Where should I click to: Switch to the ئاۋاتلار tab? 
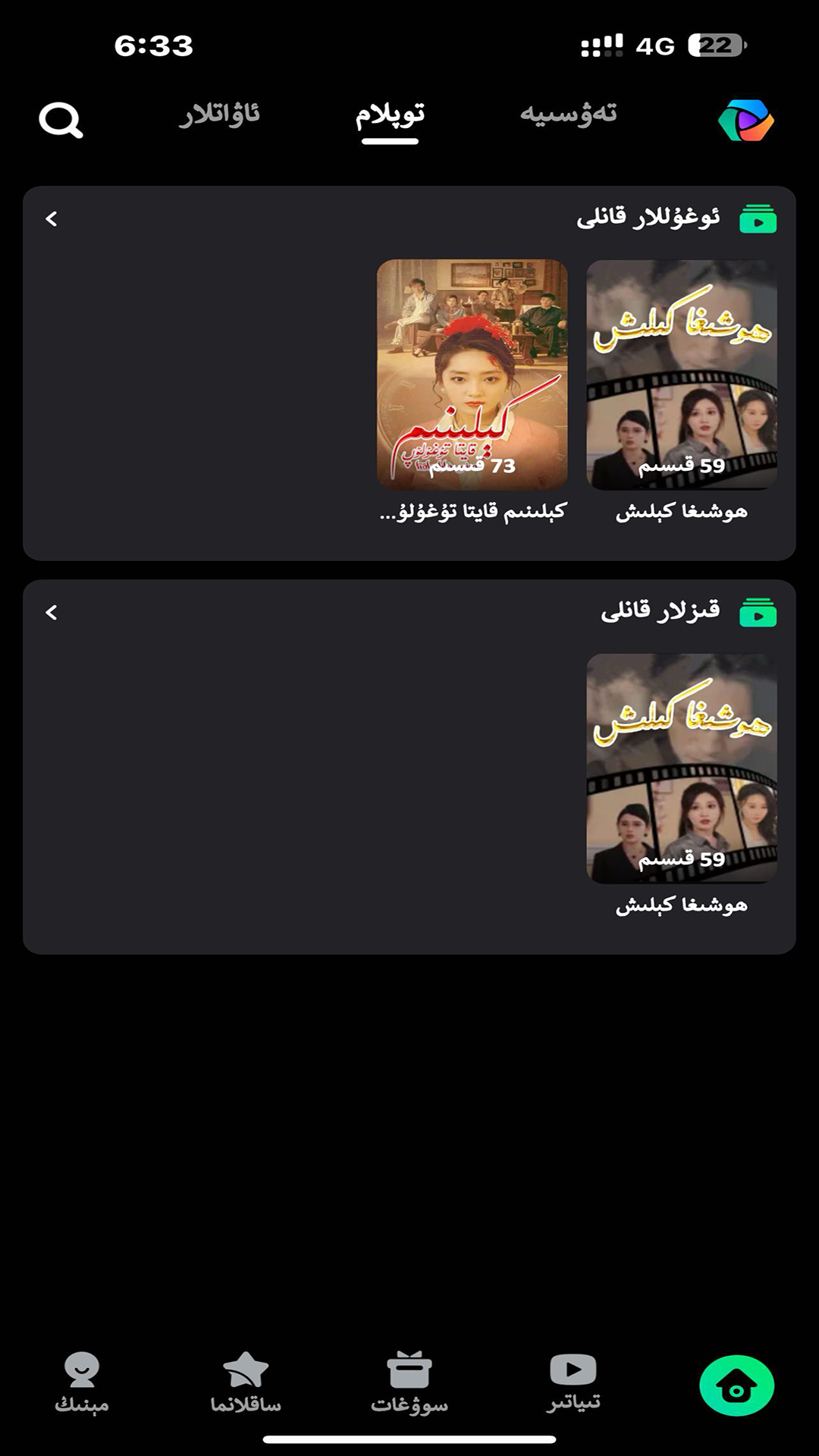coord(220,115)
